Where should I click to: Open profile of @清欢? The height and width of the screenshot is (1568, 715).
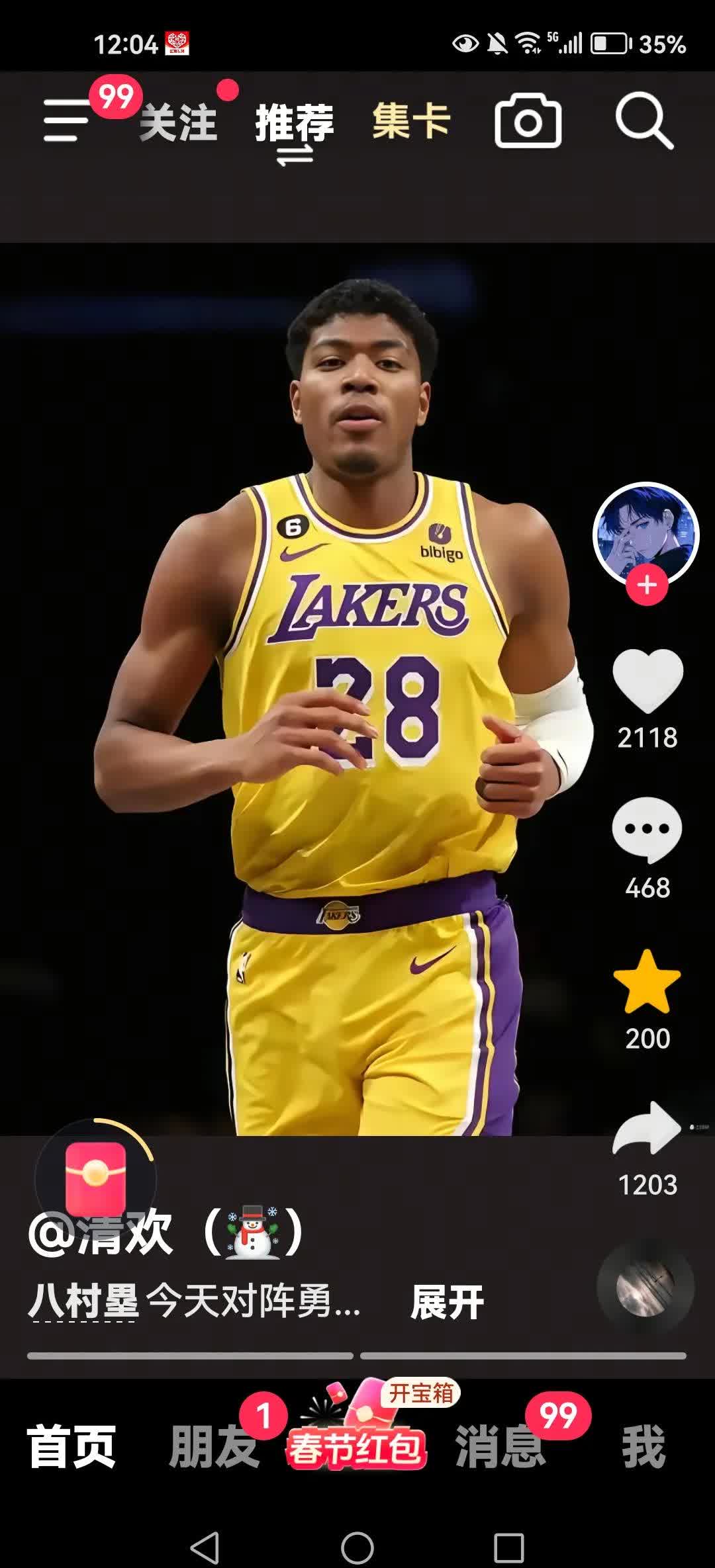coord(166,1234)
